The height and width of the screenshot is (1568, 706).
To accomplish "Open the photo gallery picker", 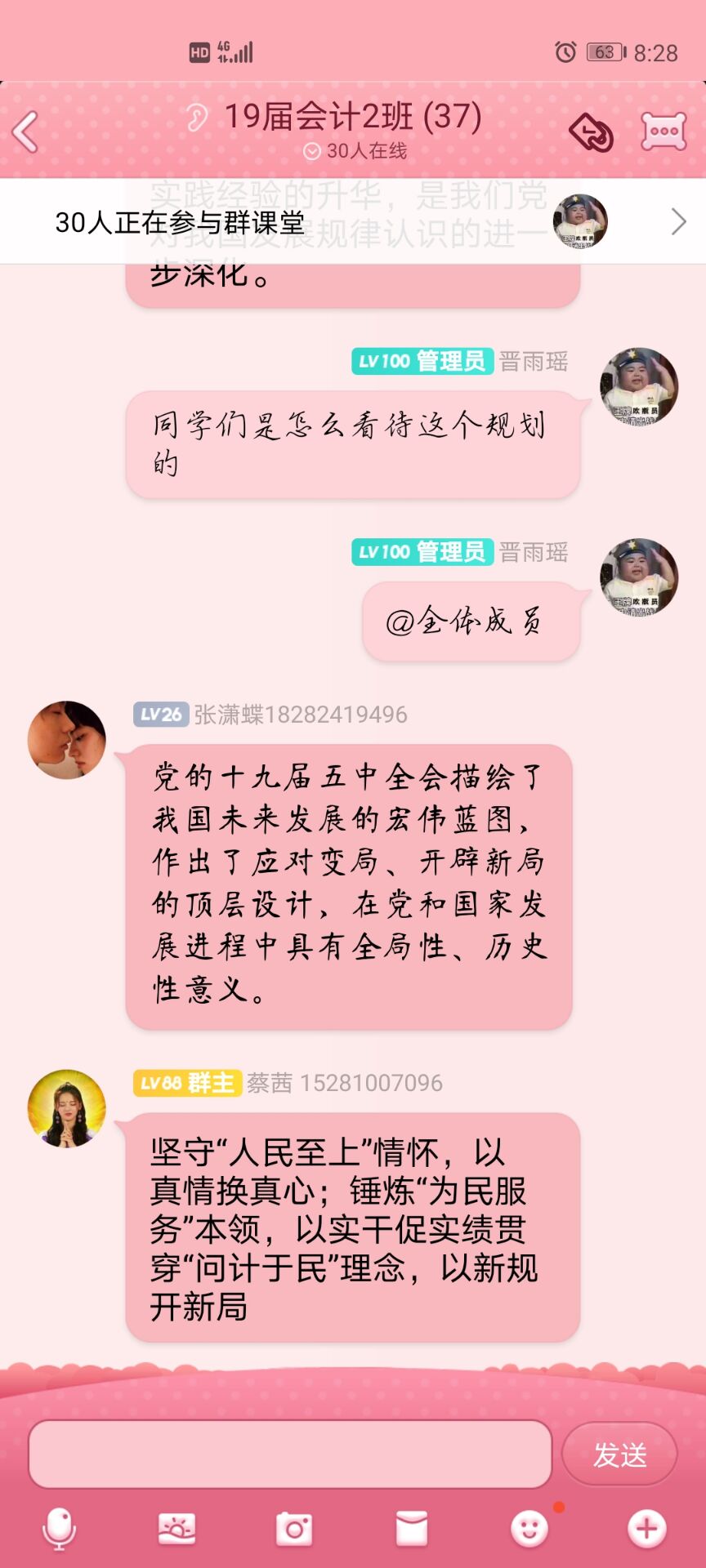I will tap(176, 1528).
